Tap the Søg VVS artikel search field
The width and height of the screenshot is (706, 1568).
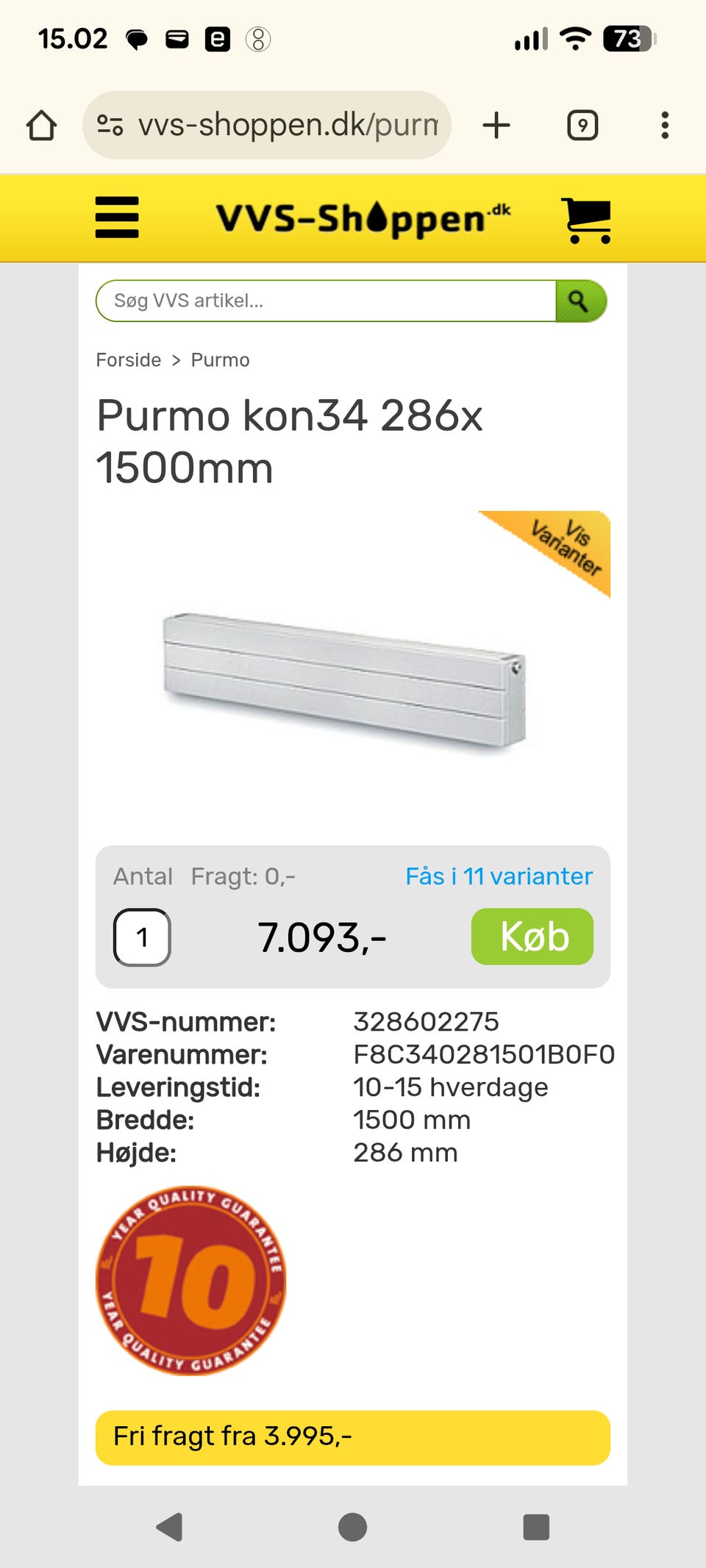tap(325, 301)
